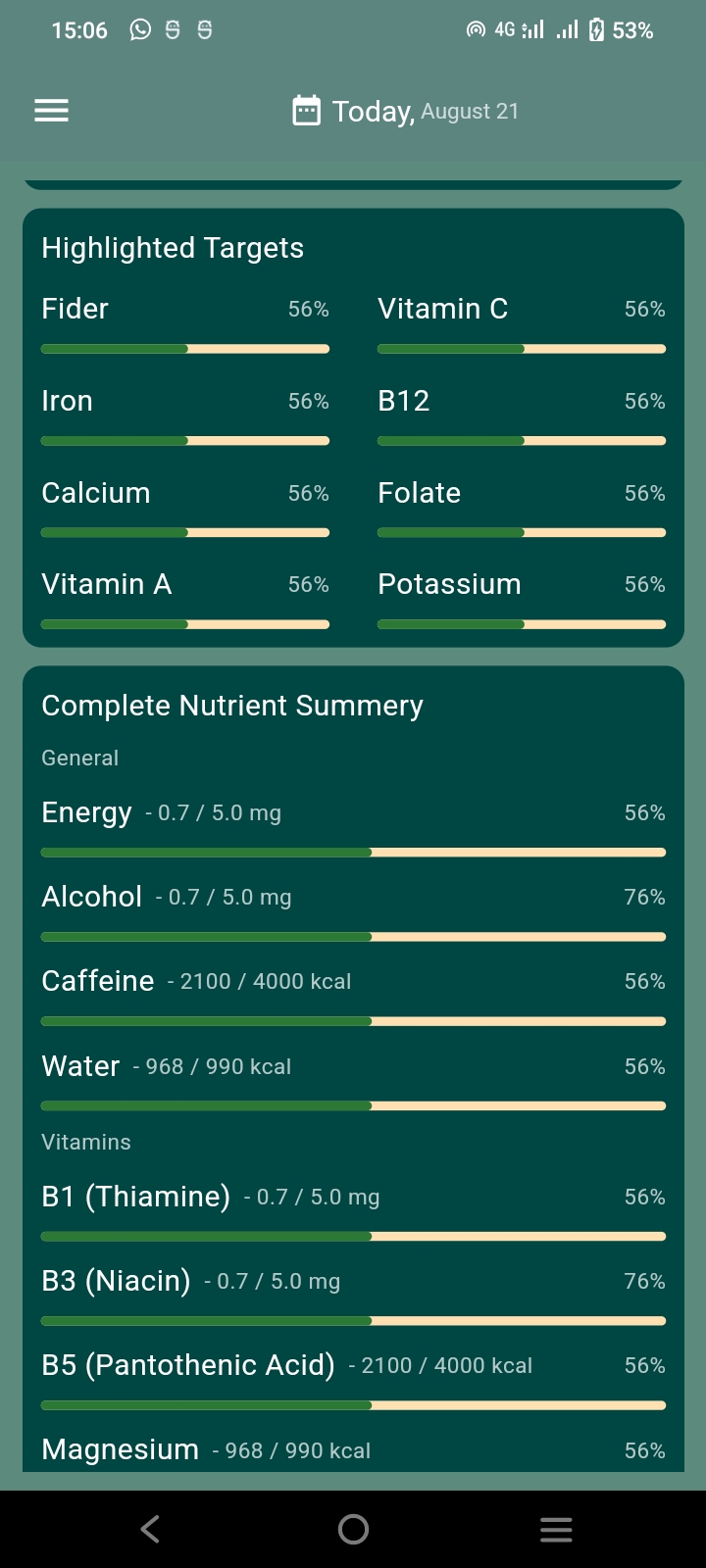Tap the home circle button
The image size is (706, 1568).
coord(353,1528)
